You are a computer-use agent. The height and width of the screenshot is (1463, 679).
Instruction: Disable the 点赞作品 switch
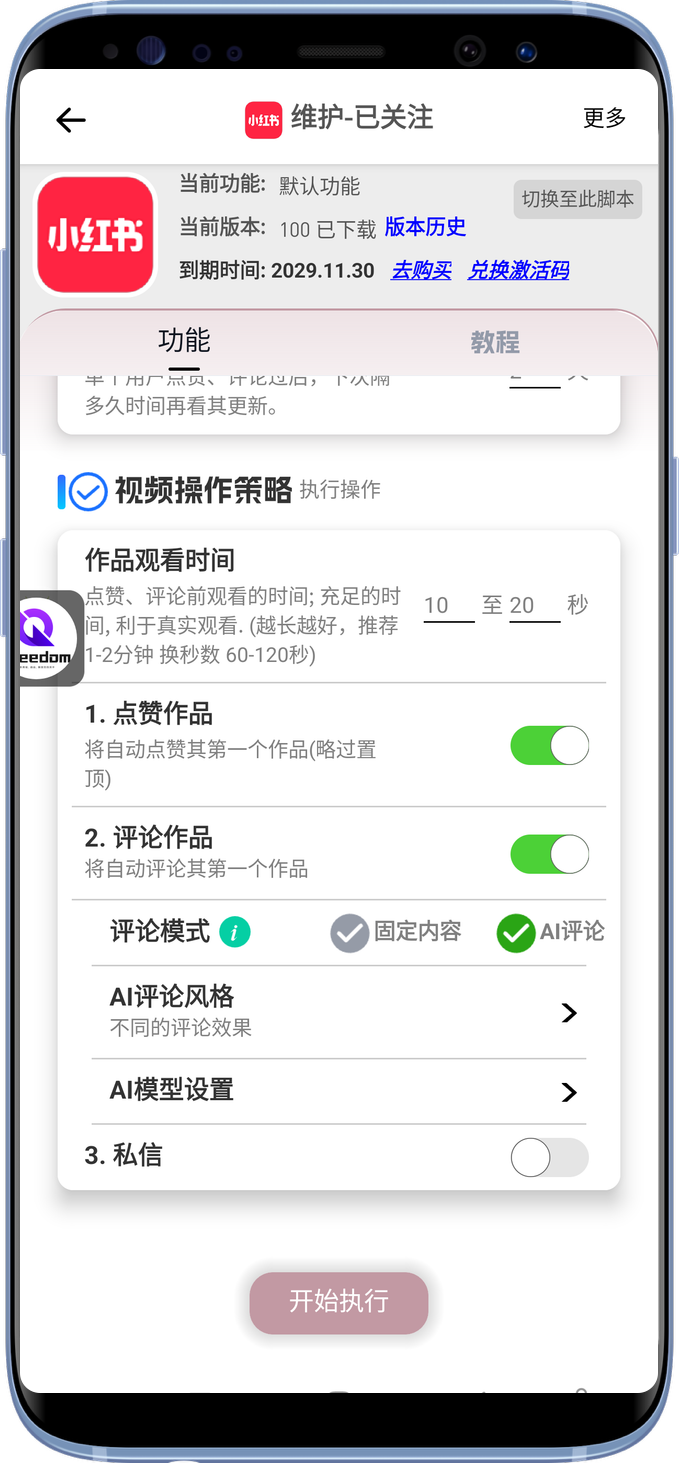549,746
